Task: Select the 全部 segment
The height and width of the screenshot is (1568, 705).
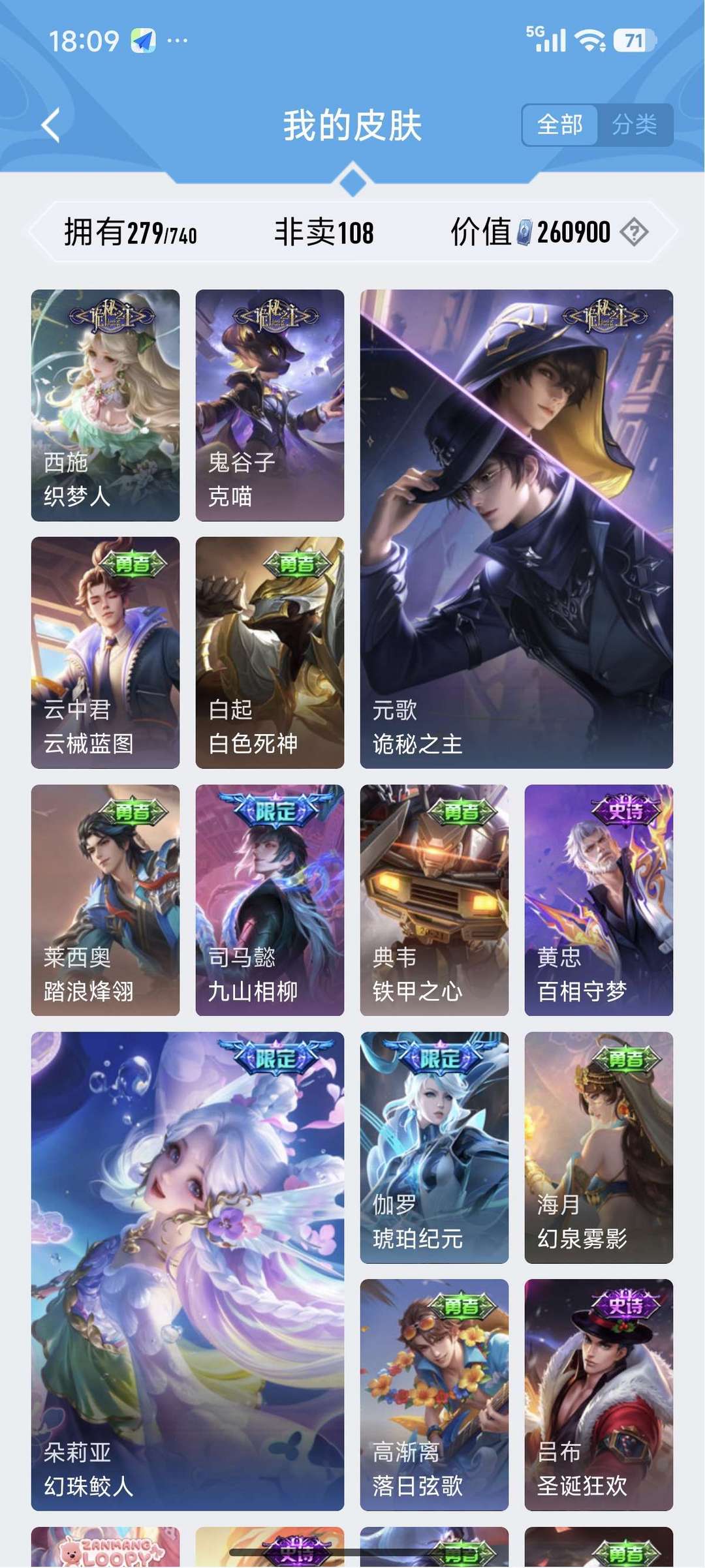Action: [x=559, y=125]
